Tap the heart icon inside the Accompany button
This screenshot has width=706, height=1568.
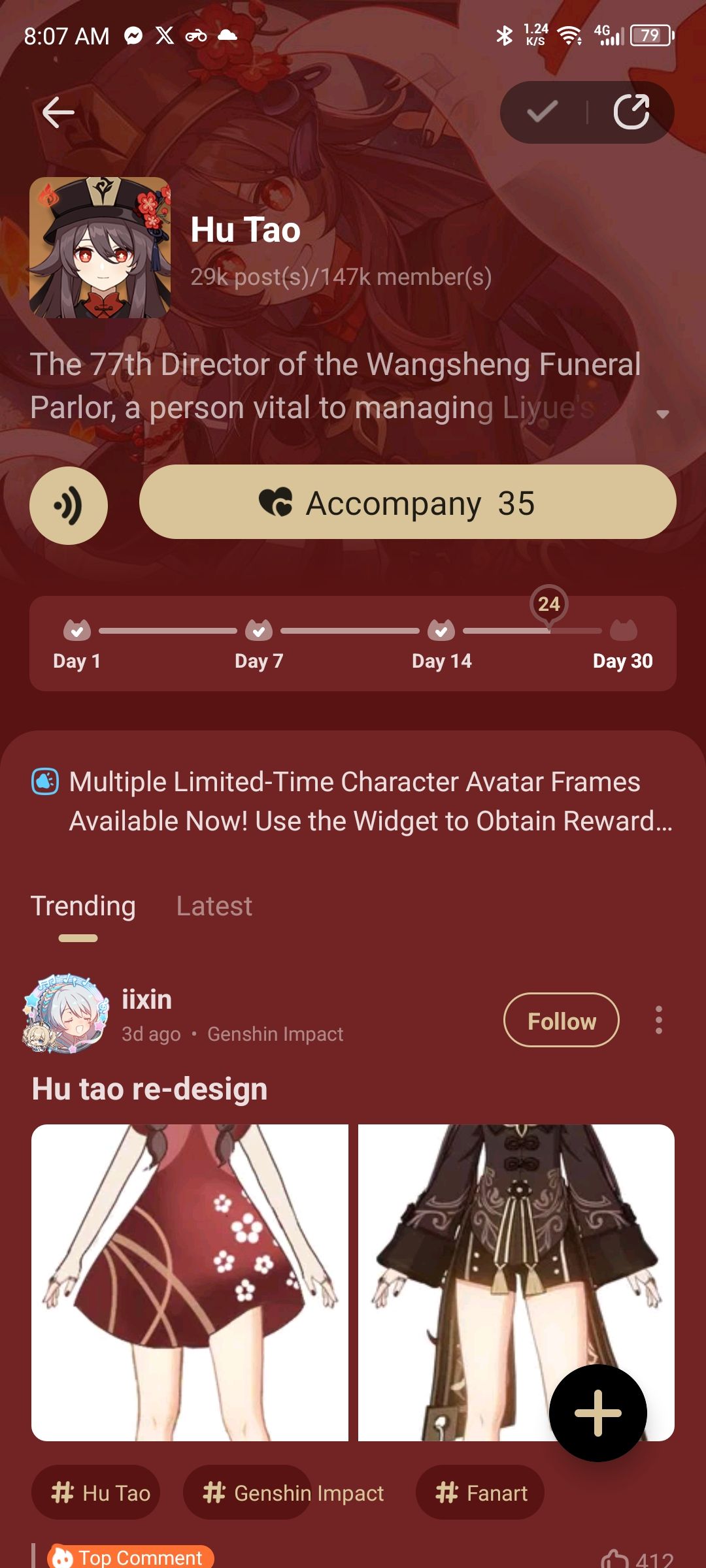pos(280,503)
